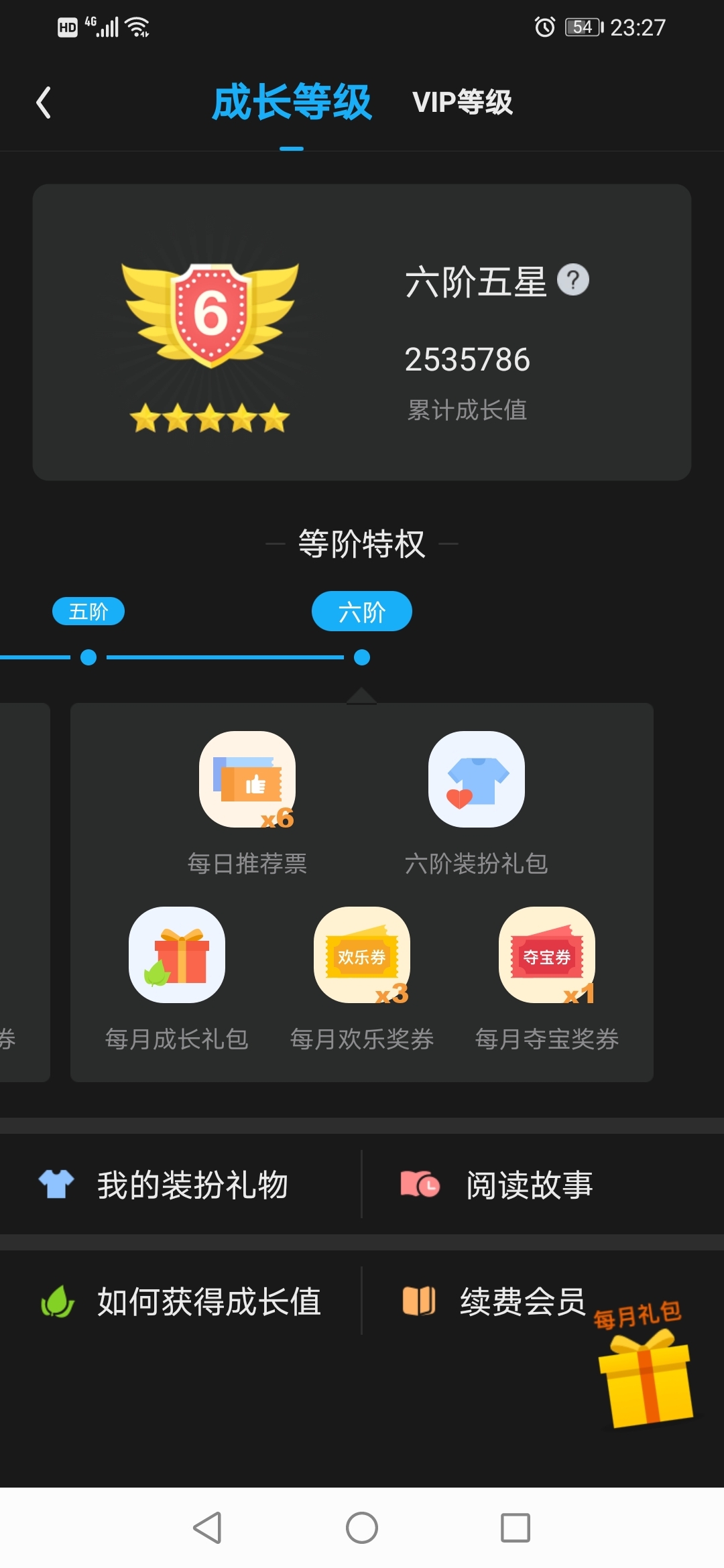Open 如何获得成长值
The width and height of the screenshot is (724, 1568).
click(181, 1301)
